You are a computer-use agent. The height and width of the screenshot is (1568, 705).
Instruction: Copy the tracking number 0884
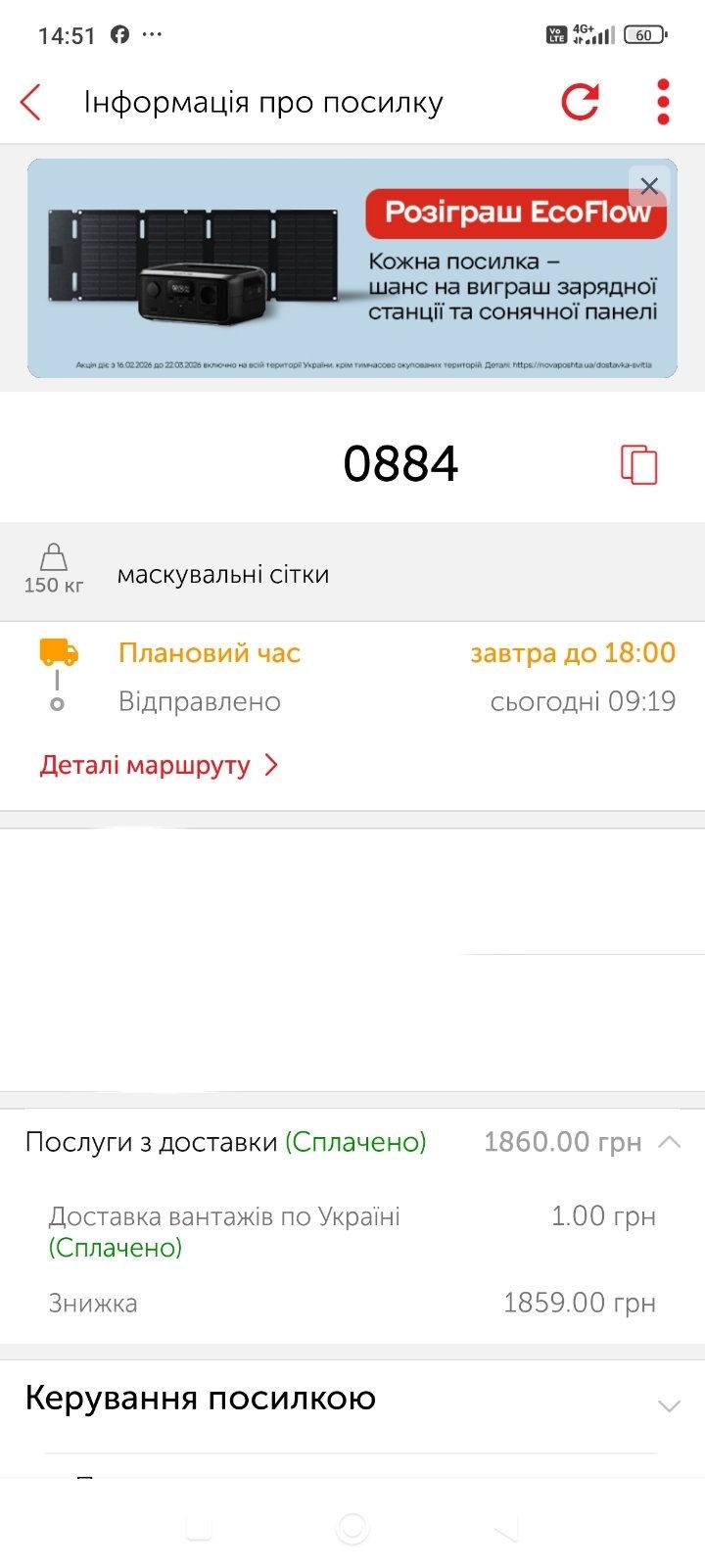[638, 464]
